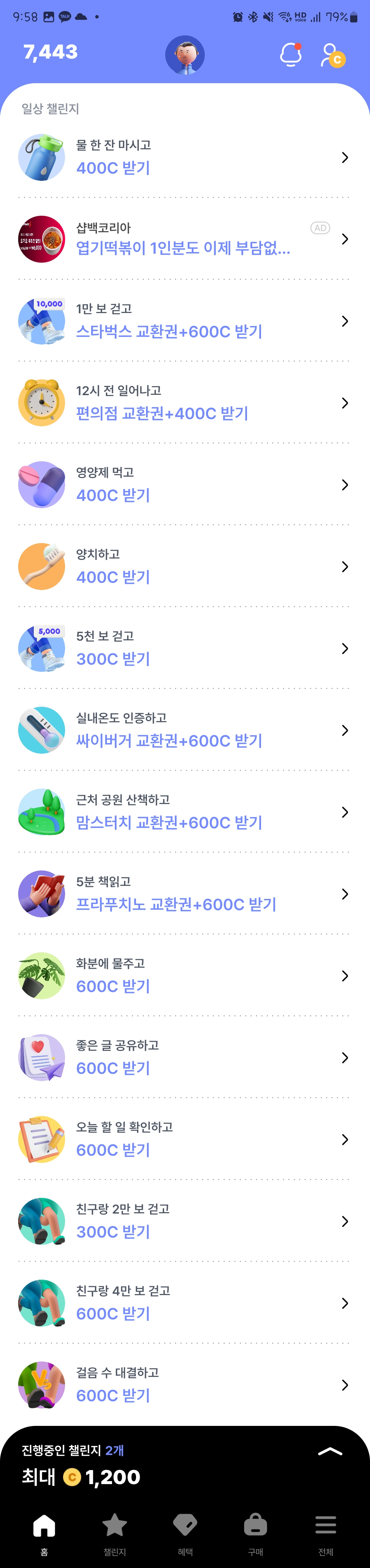Tap the avatar at the top
370x1568 pixels.
click(x=185, y=55)
